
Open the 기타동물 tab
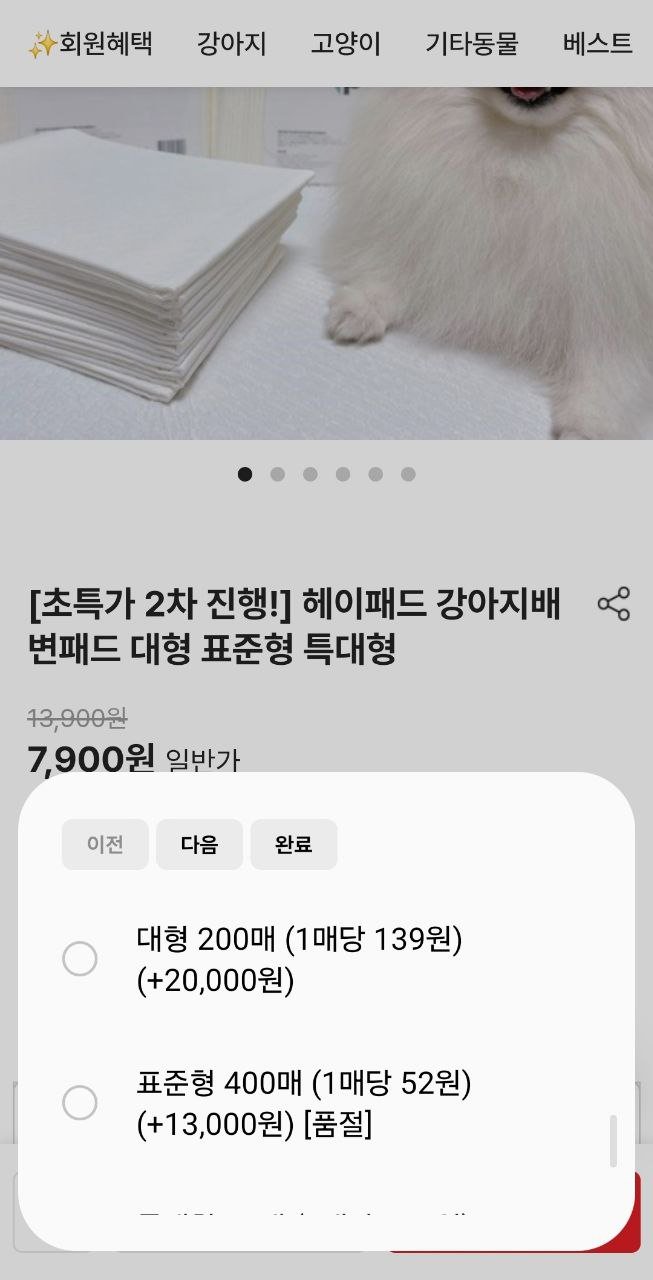472,43
